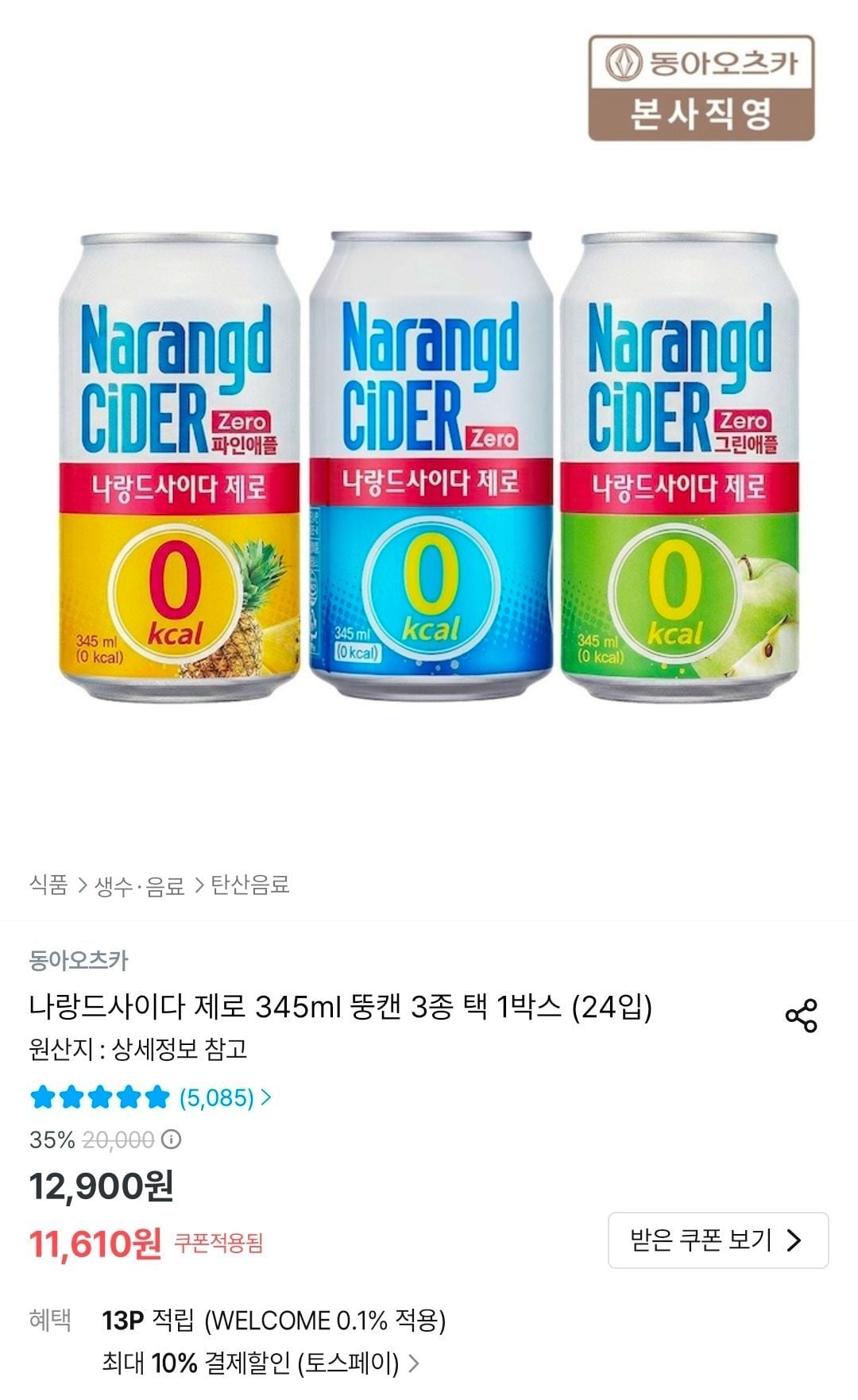The image size is (858, 1400).
Task: Share this Narangd Cider product
Action: pos(801,1016)
